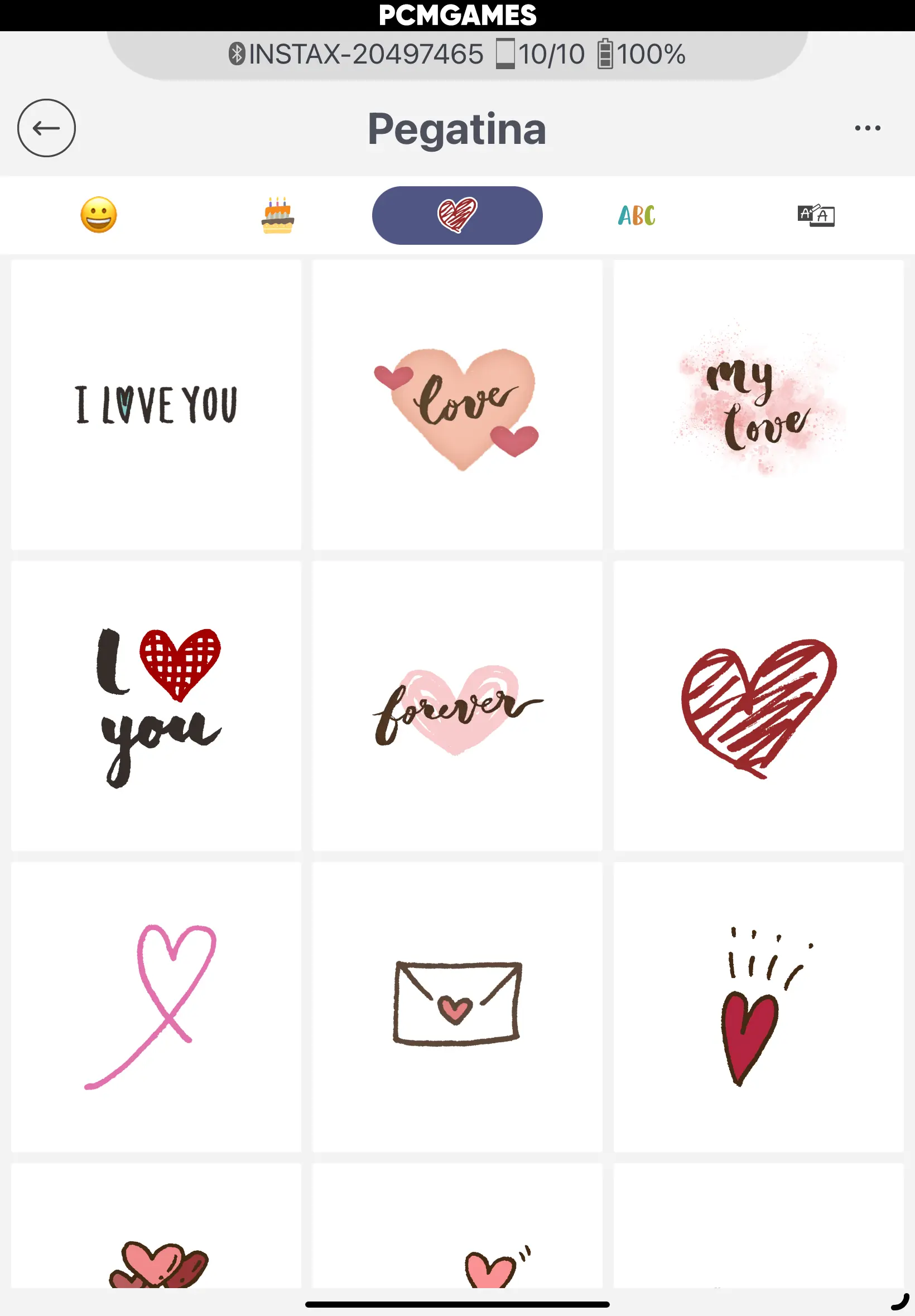The image size is (915, 1316).
Task: Switch to the ABC letters sticker tab
Action: point(636,215)
